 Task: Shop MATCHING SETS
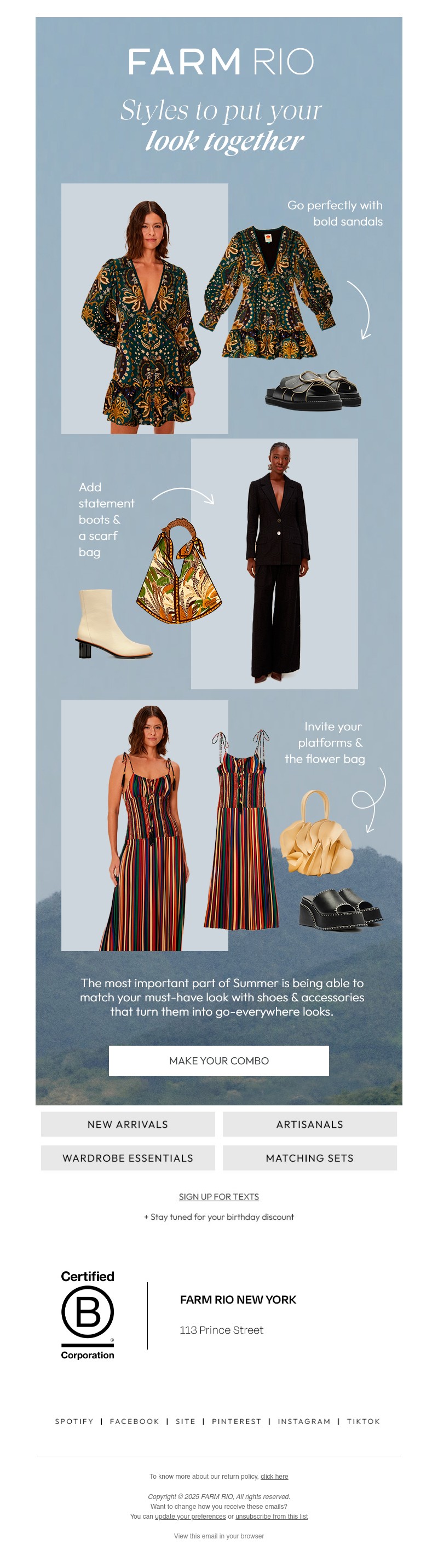point(309,1158)
